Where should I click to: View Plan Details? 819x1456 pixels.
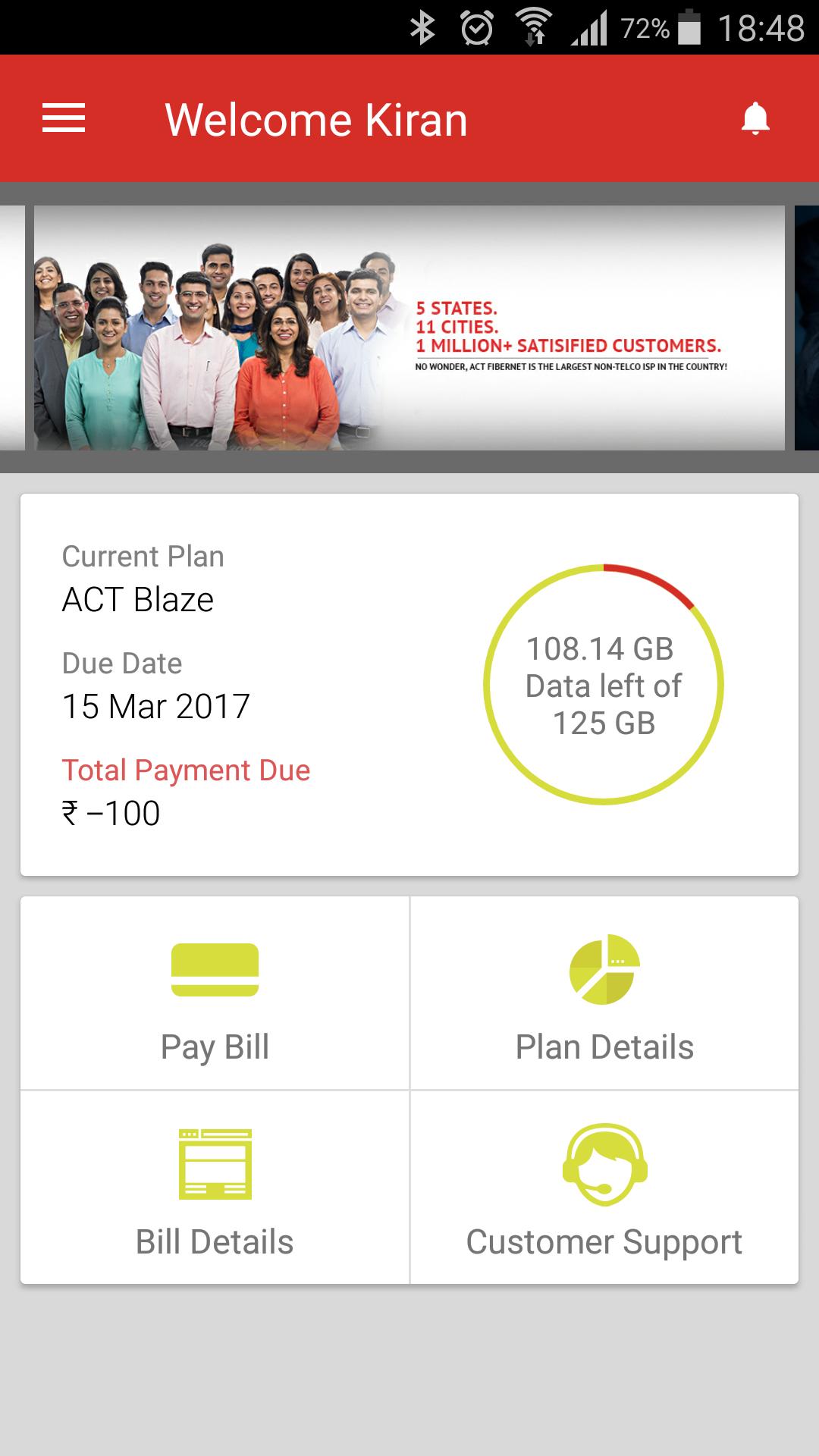click(604, 993)
